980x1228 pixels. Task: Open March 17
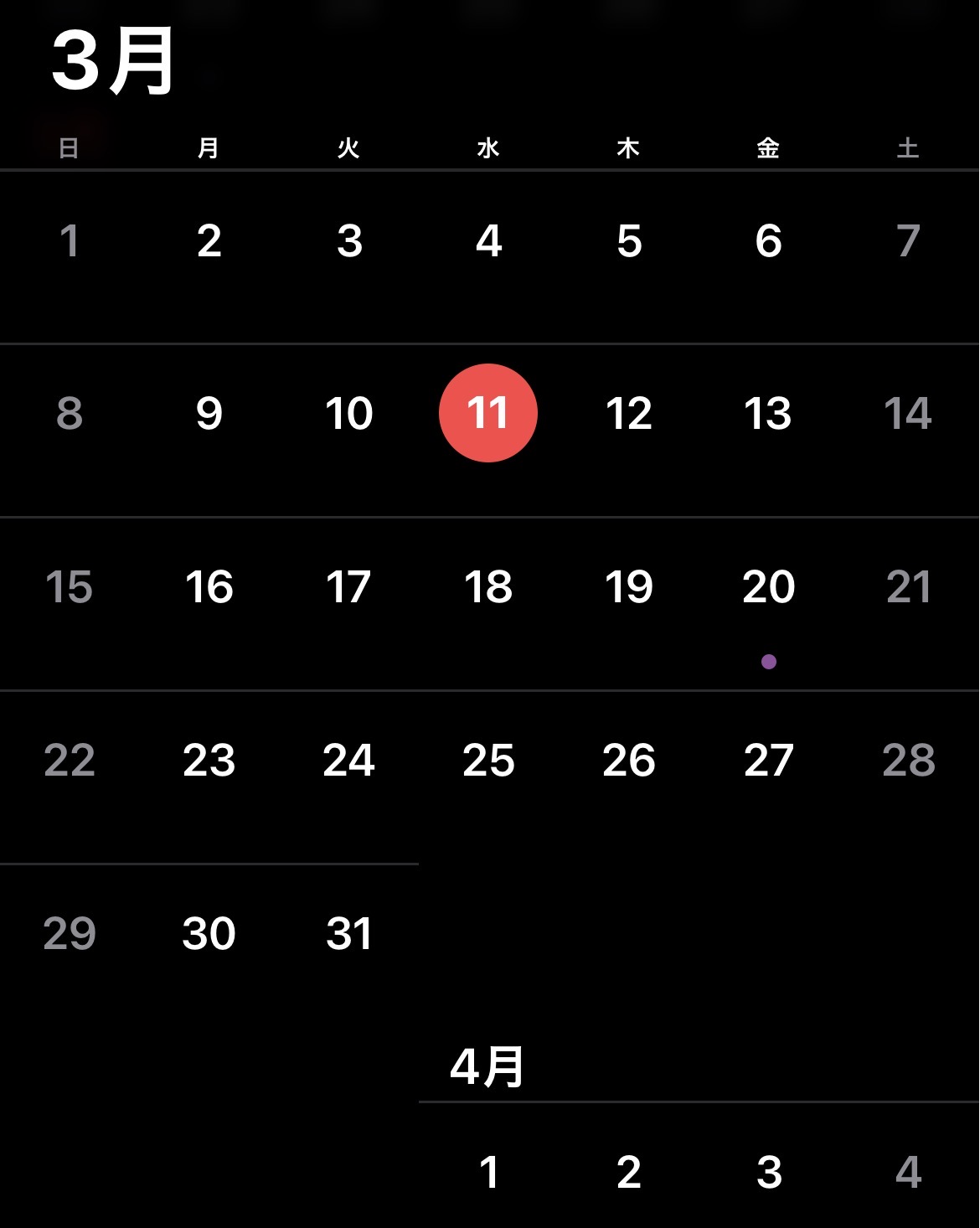pyautogui.click(x=348, y=586)
